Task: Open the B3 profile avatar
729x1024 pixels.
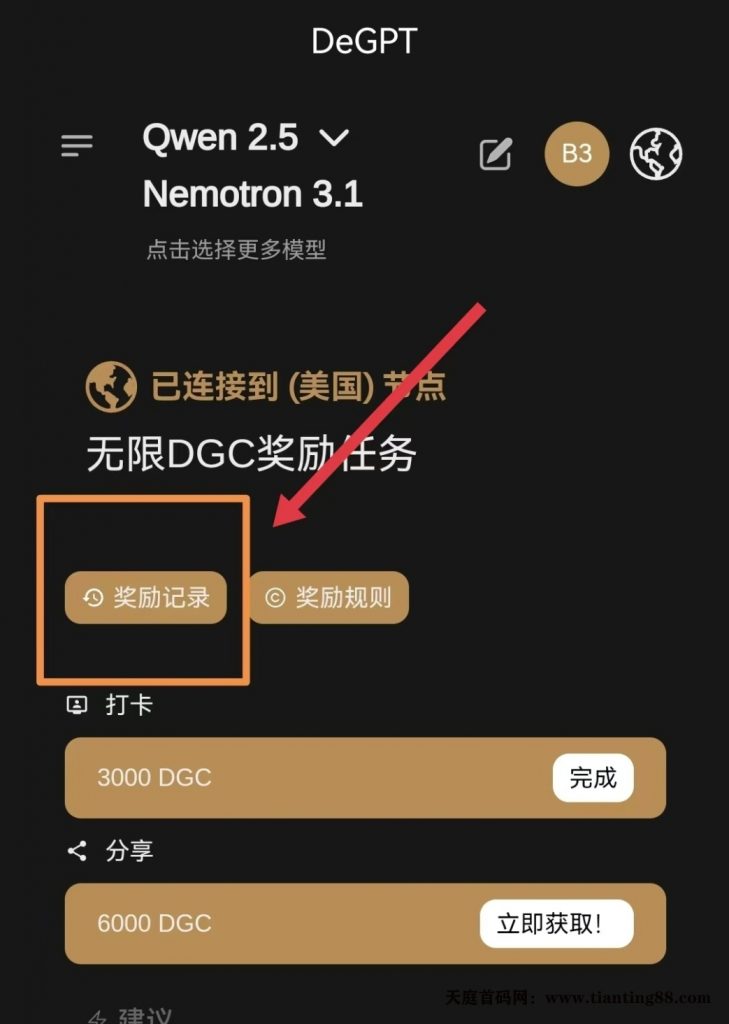Action: pyautogui.click(x=576, y=154)
